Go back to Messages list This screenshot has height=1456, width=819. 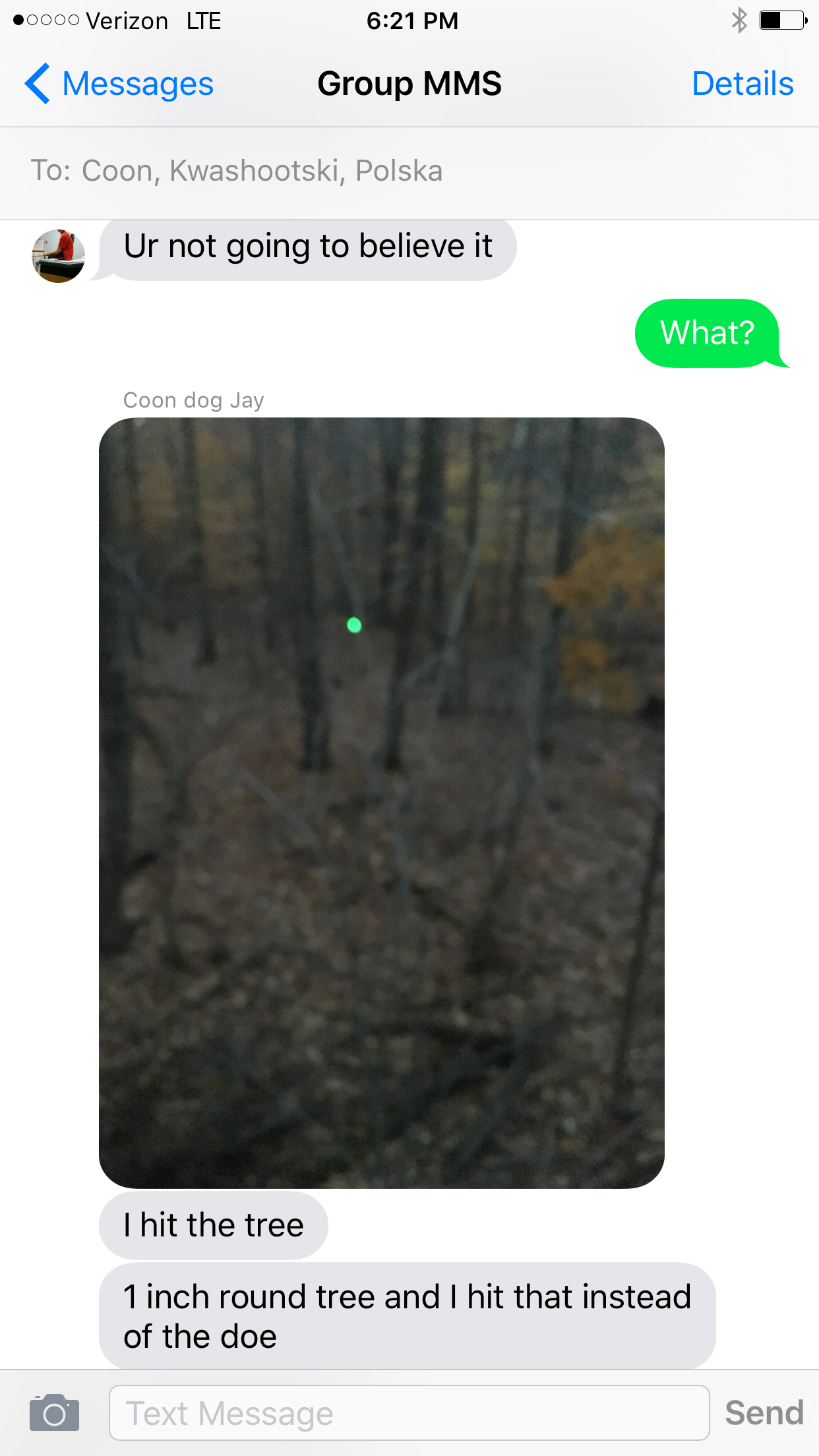[x=119, y=84]
